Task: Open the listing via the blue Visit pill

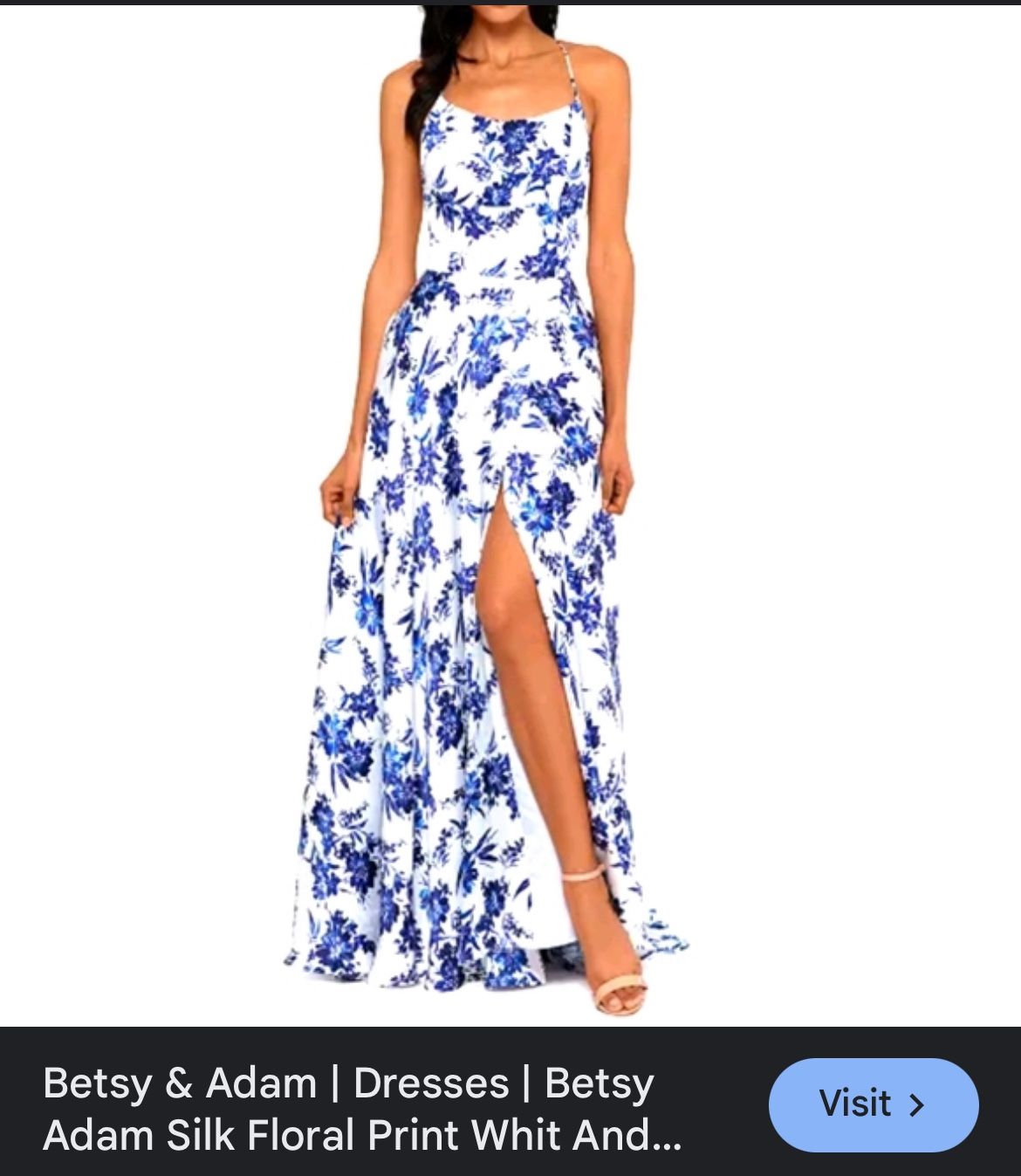Action: click(x=873, y=1104)
